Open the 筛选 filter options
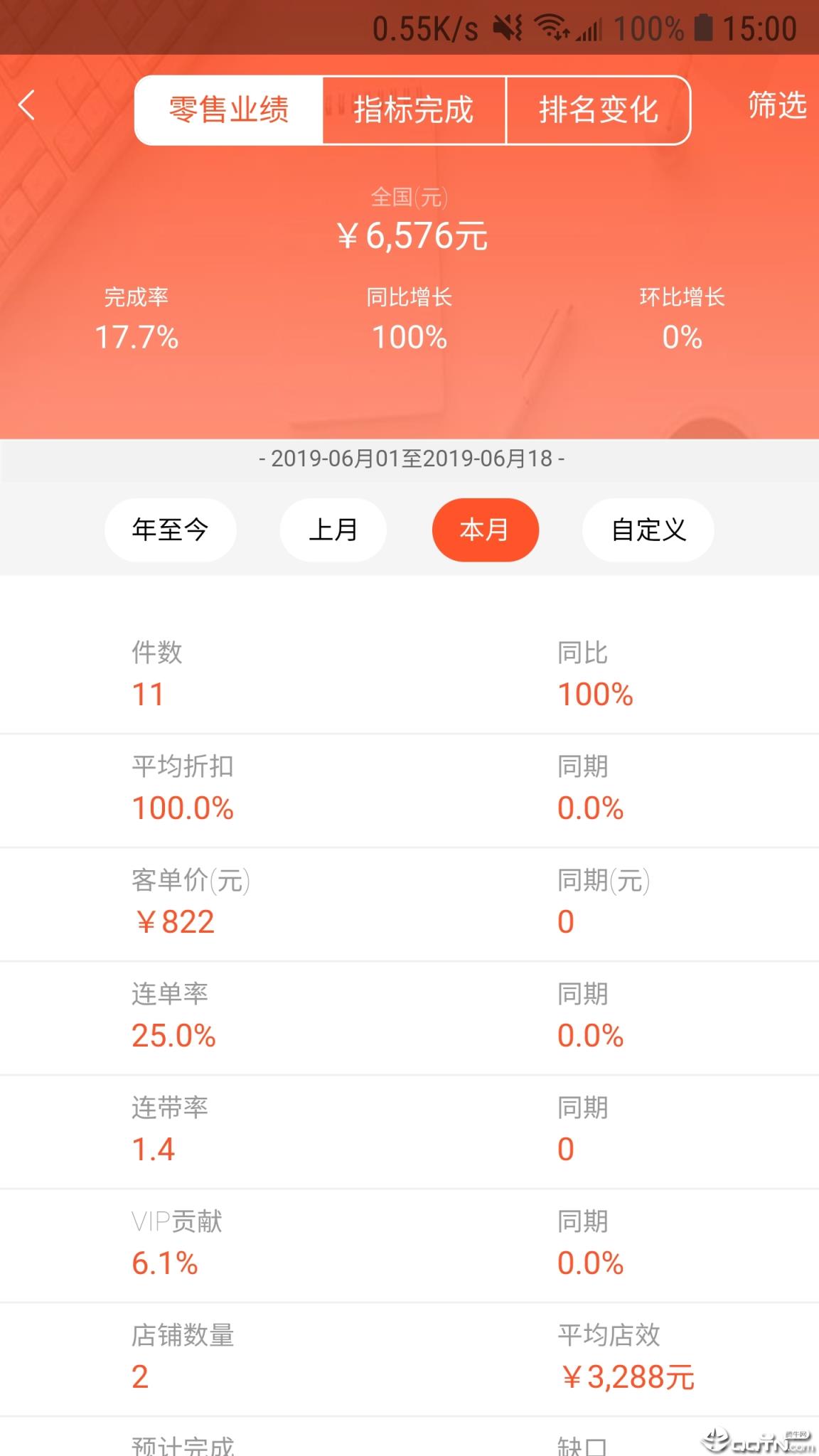 (775, 107)
